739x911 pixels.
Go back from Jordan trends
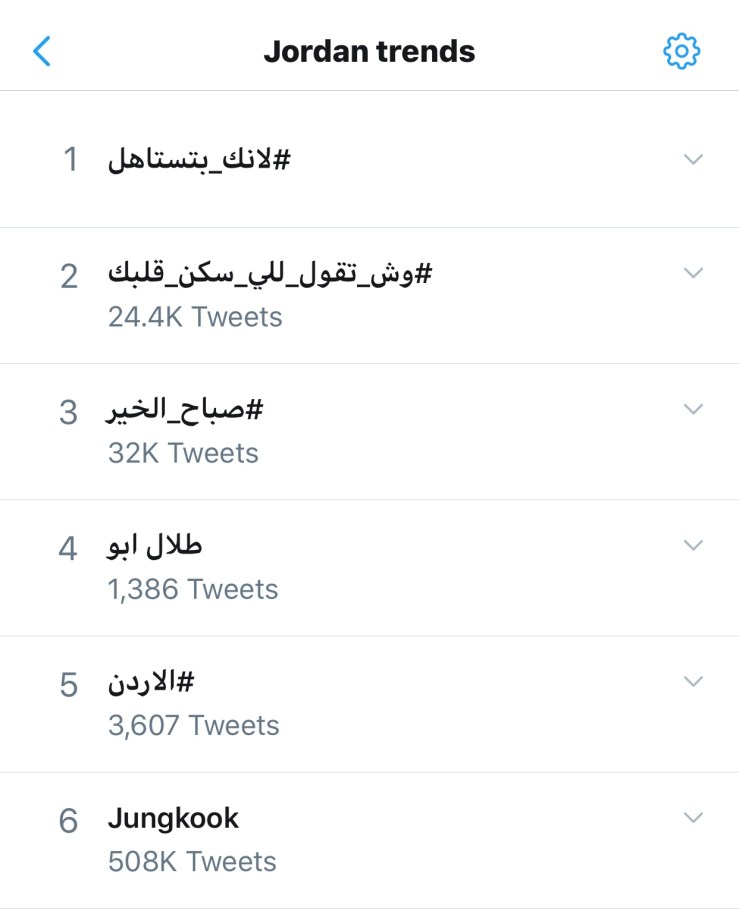[42, 51]
